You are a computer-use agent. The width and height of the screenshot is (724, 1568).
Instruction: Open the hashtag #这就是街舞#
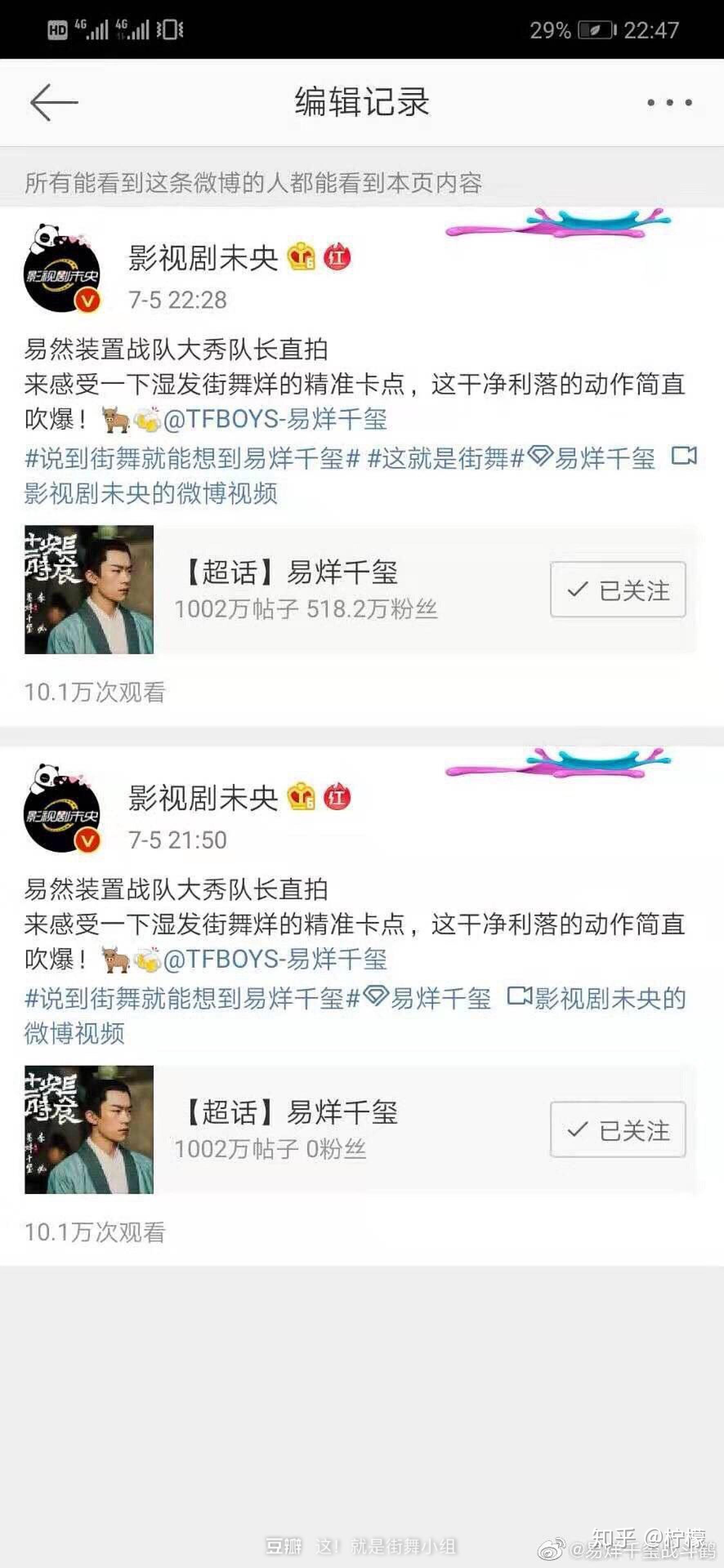[x=446, y=458]
